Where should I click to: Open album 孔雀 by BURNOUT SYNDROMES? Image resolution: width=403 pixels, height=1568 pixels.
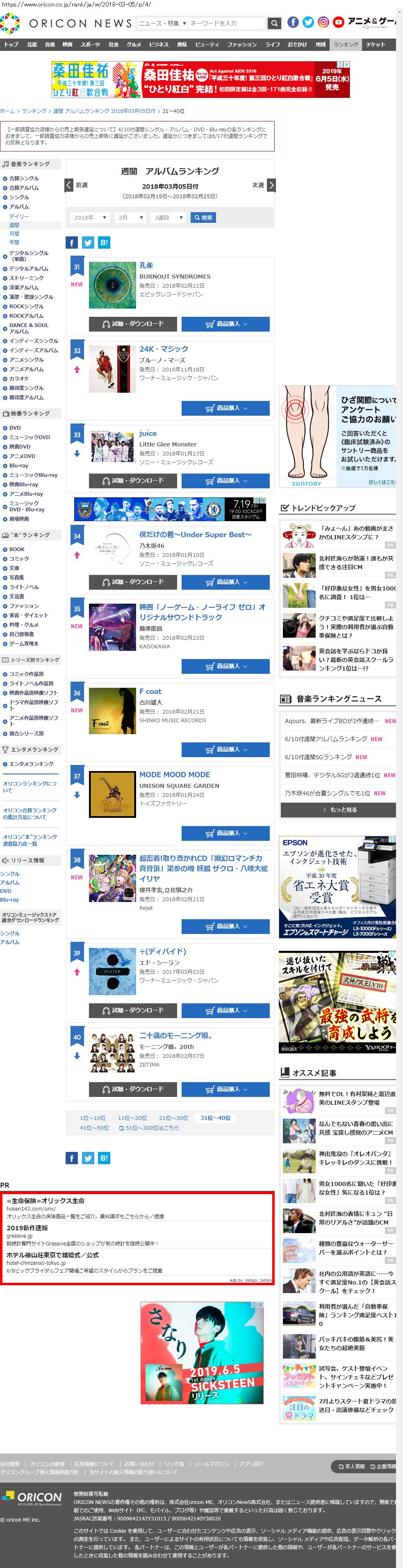click(x=146, y=266)
